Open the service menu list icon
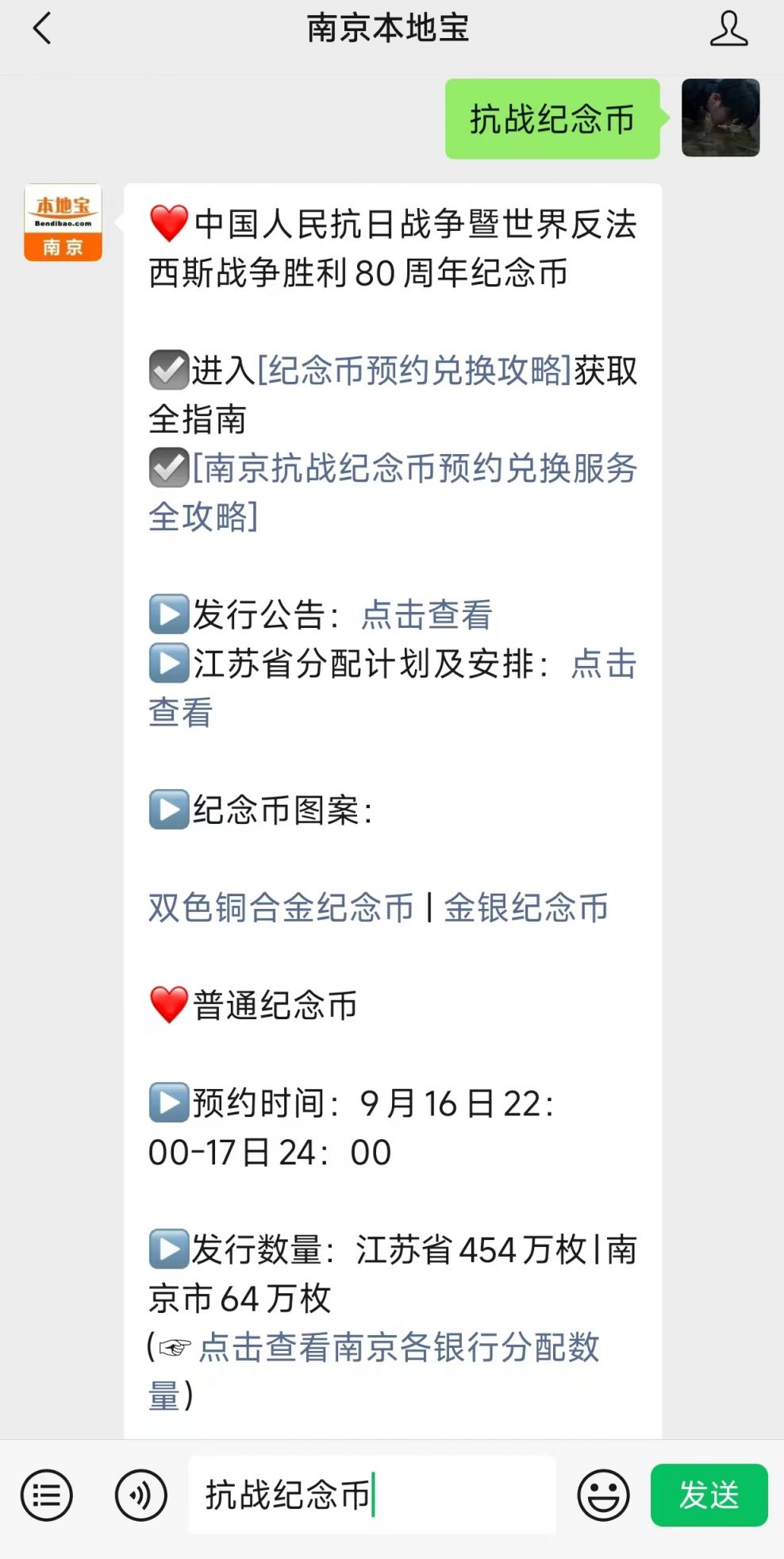 [x=47, y=1495]
